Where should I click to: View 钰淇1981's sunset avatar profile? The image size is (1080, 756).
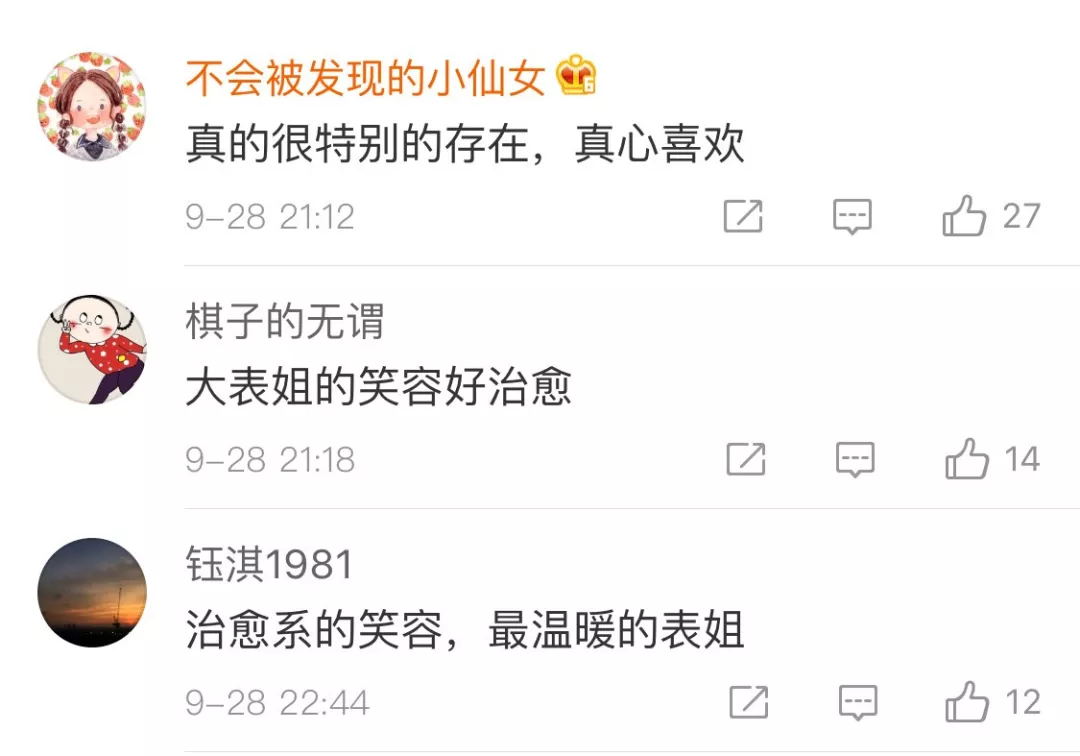click(92, 592)
